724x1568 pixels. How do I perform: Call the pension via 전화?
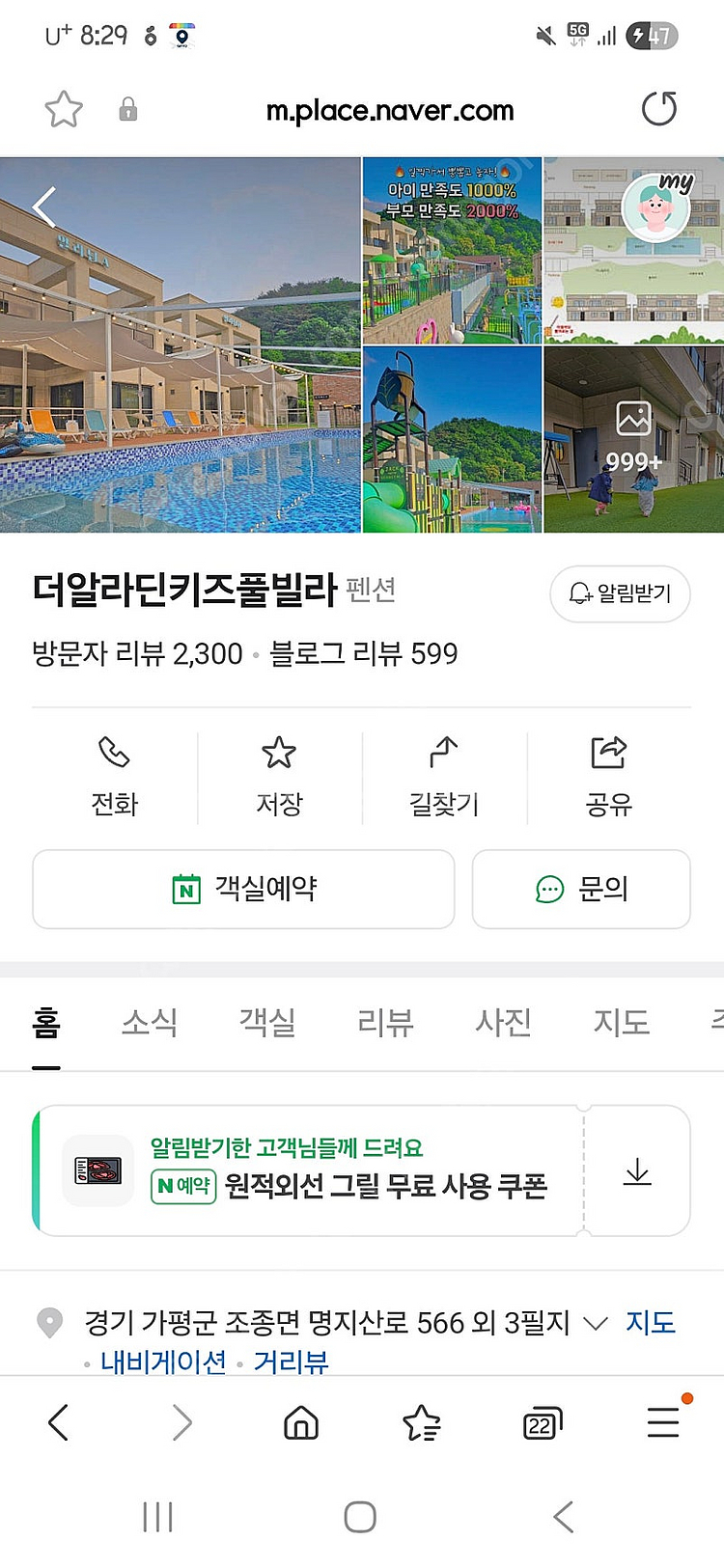click(114, 777)
